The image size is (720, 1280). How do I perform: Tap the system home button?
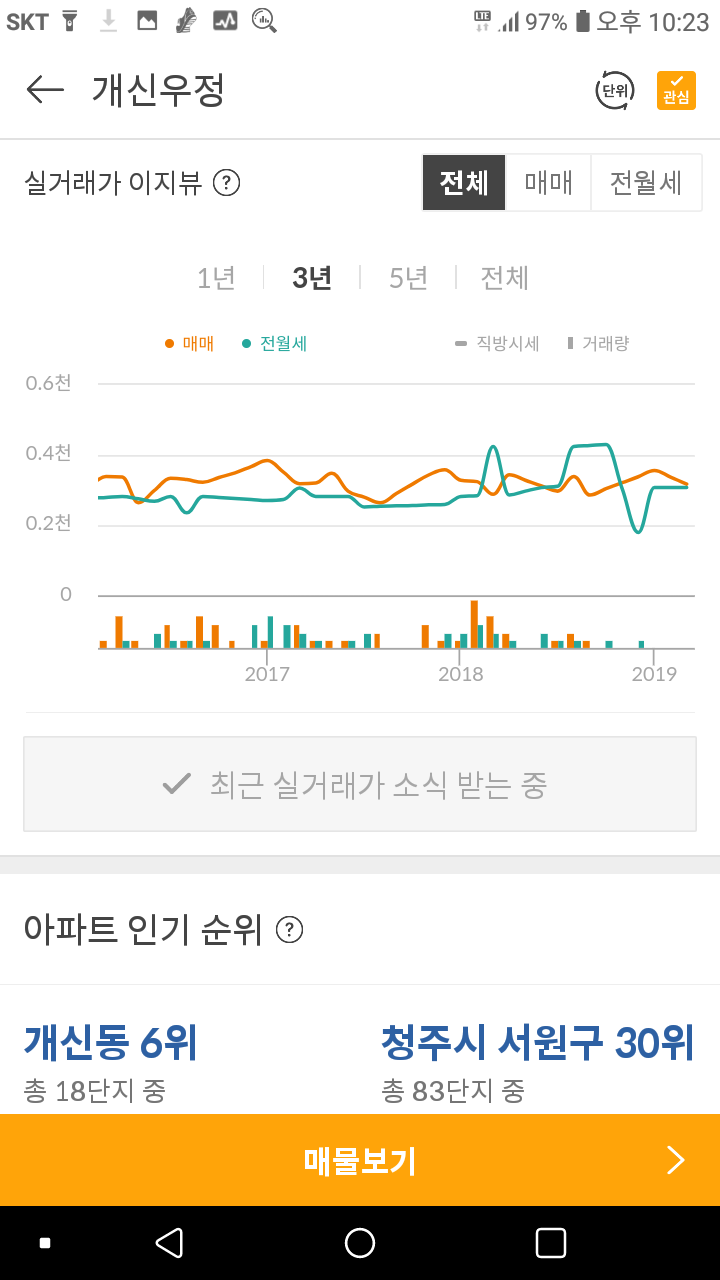pos(360,1243)
